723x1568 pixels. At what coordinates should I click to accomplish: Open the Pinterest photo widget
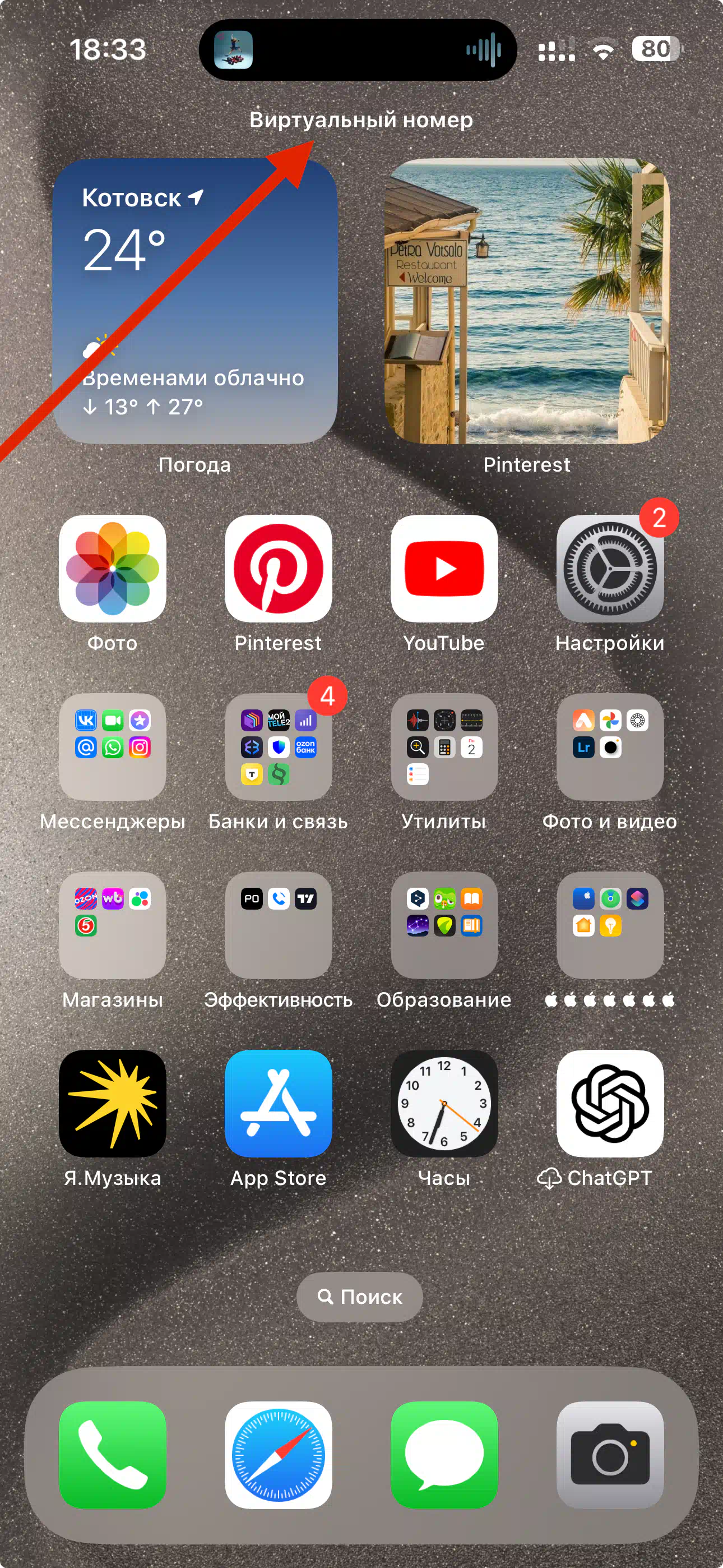[x=527, y=301]
